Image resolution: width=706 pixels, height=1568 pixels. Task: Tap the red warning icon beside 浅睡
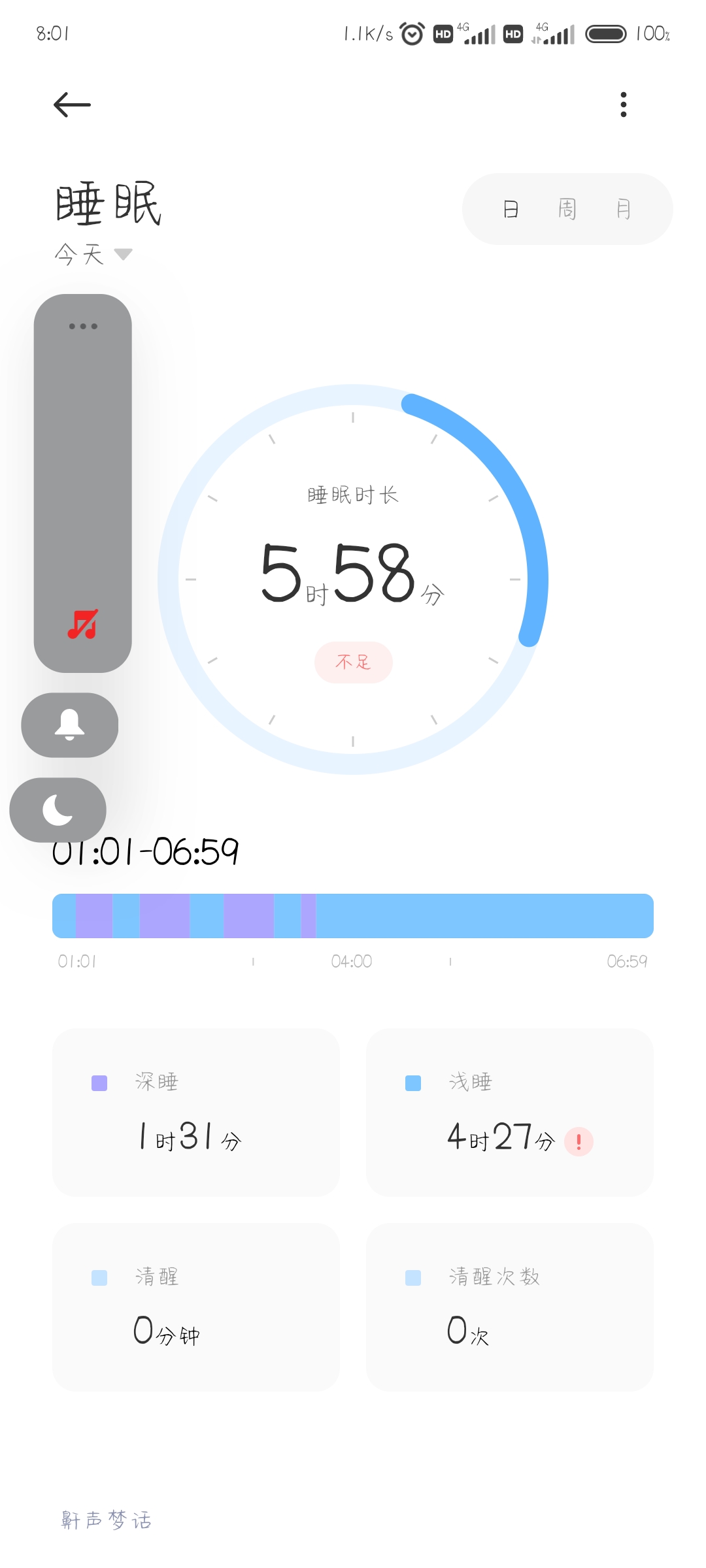pyautogui.click(x=579, y=1141)
